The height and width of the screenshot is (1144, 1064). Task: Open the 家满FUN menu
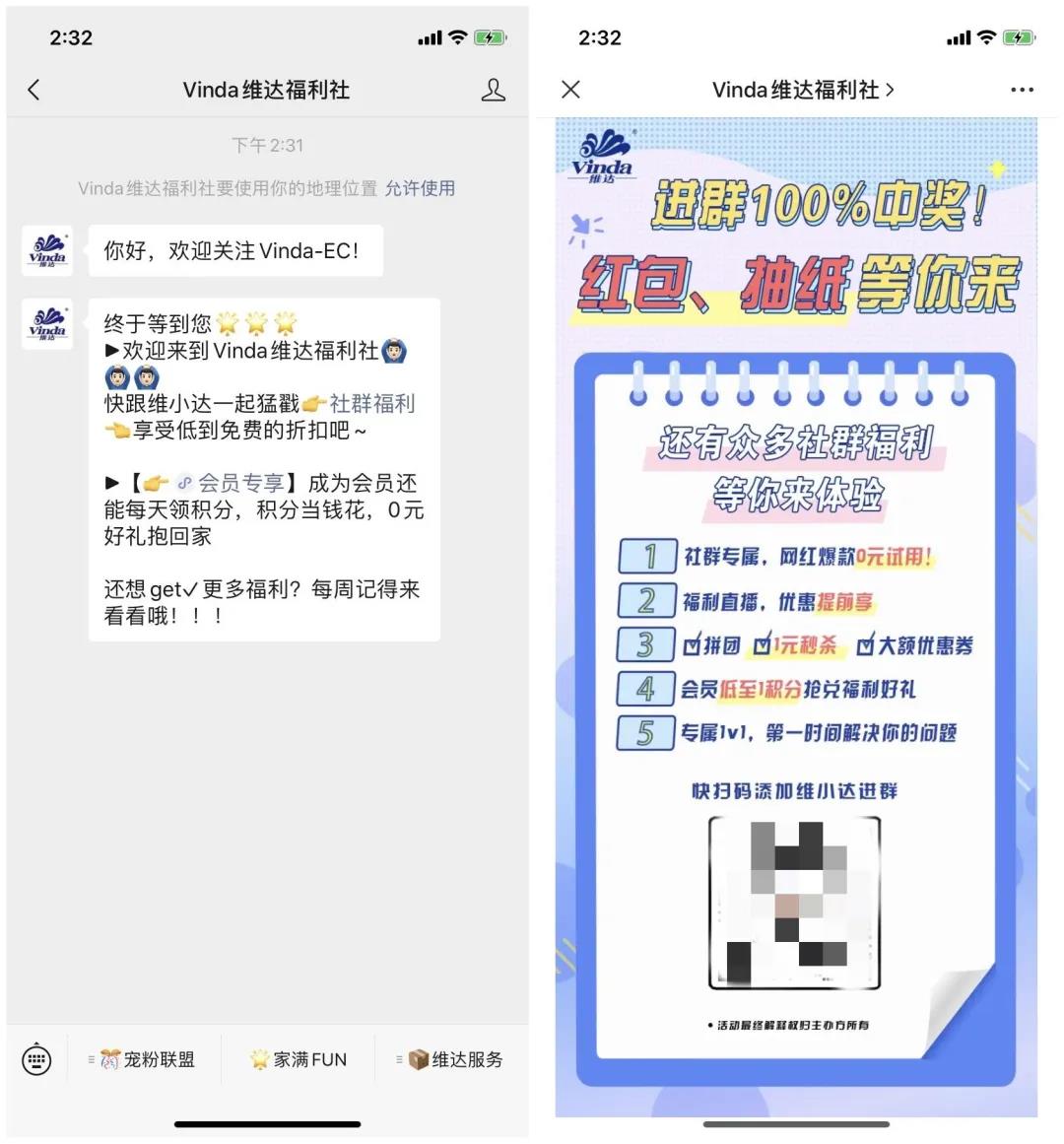(x=299, y=1060)
